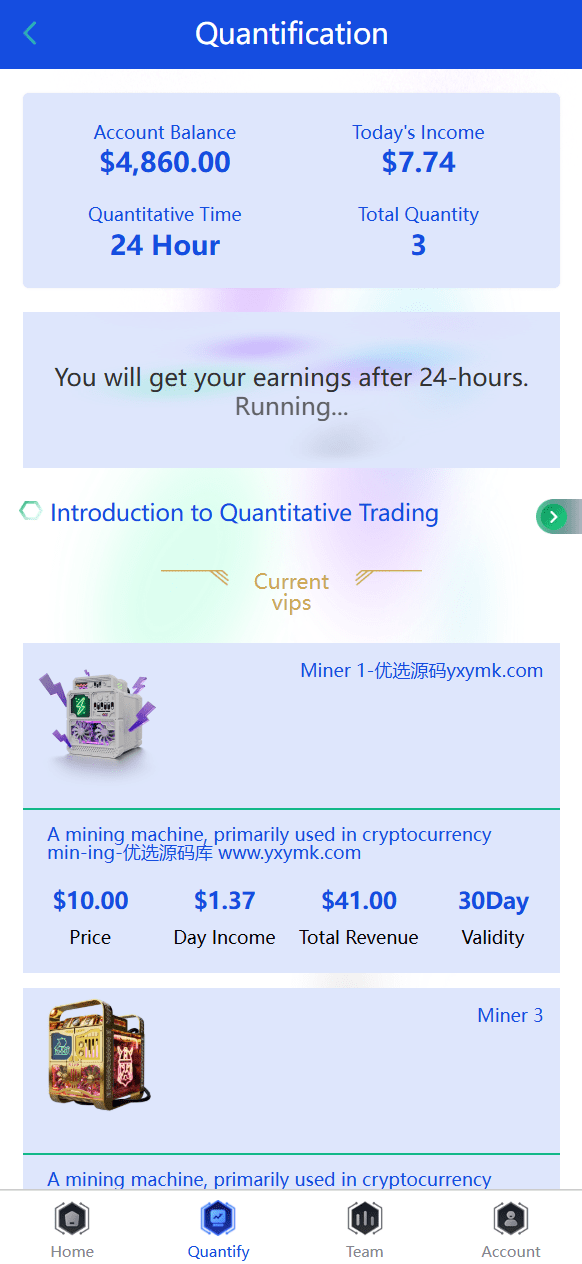Image resolution: width=582 pixels, height=1264 pixels.
Task: Tap the green arrow button beside the introduction
Action: (553, 516)
